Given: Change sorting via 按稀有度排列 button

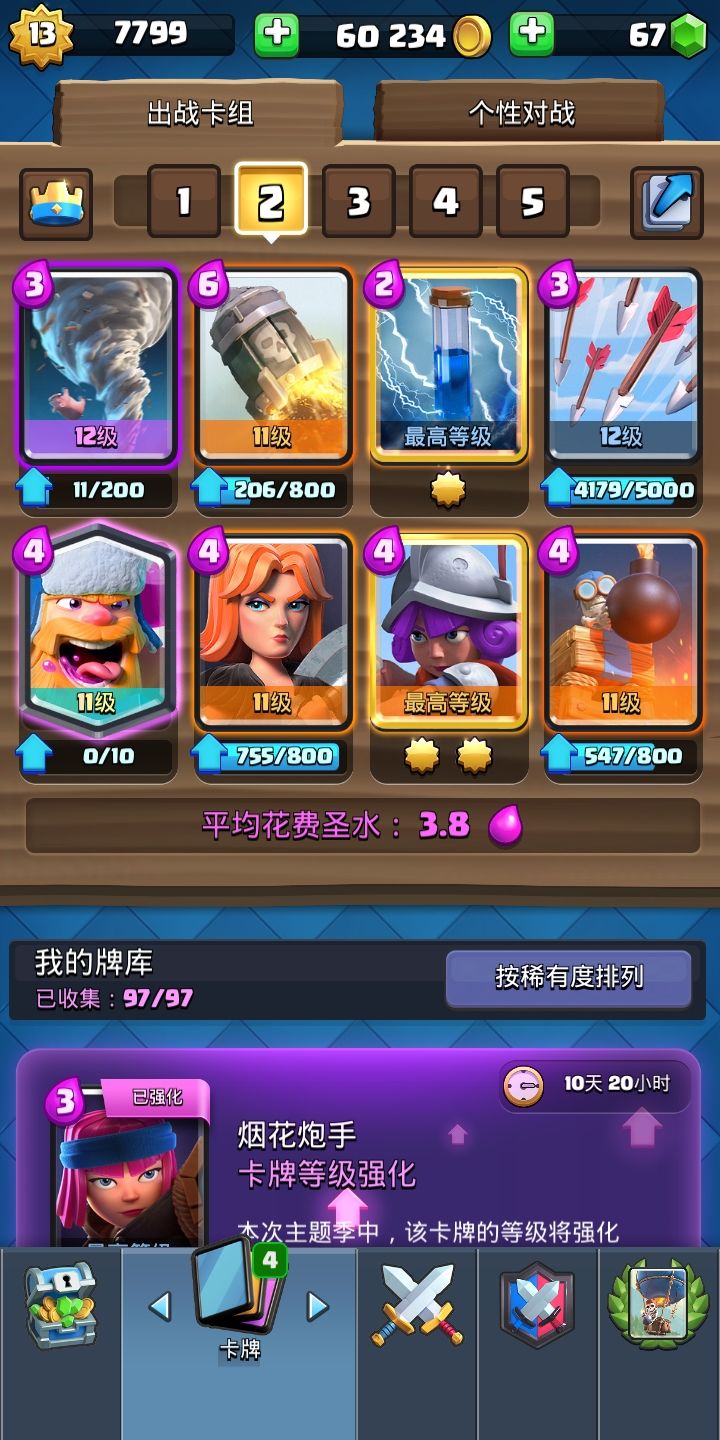Looking at the screenshot, I should click(x=568, y=977).
